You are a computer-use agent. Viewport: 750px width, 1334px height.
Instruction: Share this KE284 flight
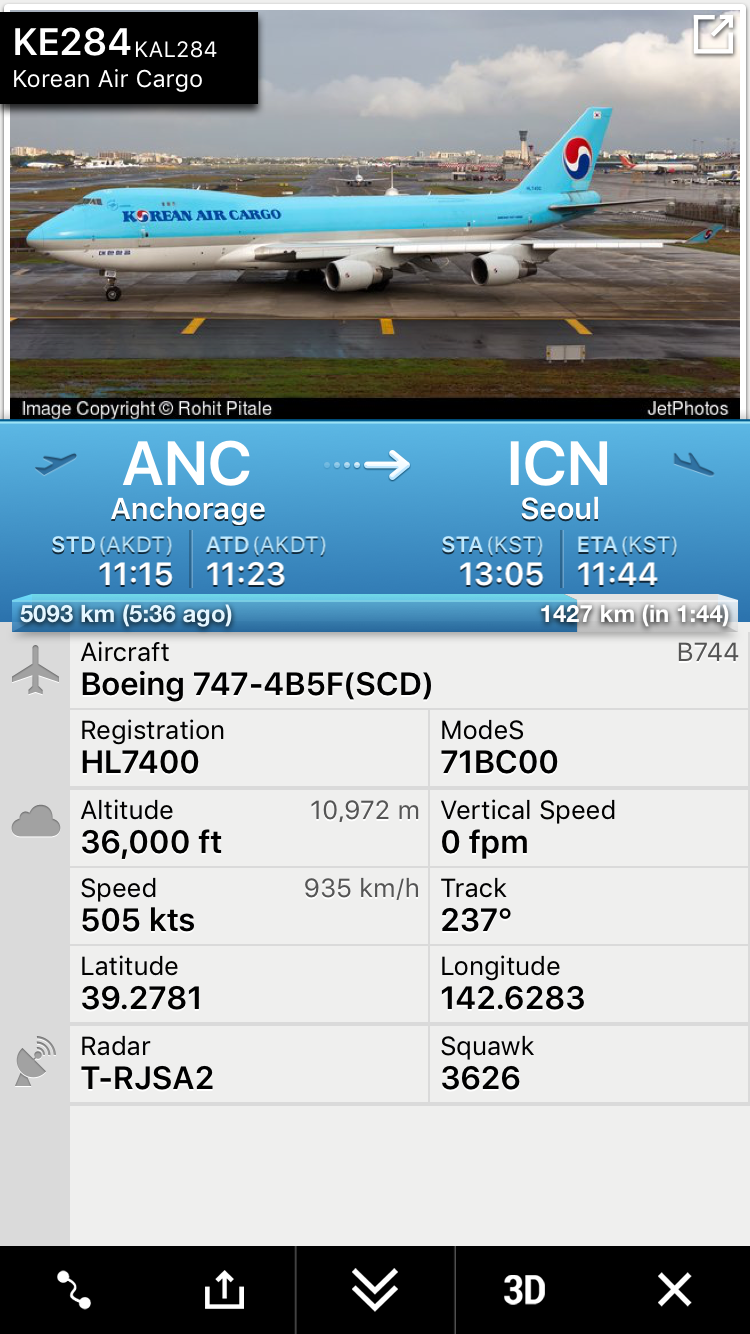click(x=224, y=1290)
